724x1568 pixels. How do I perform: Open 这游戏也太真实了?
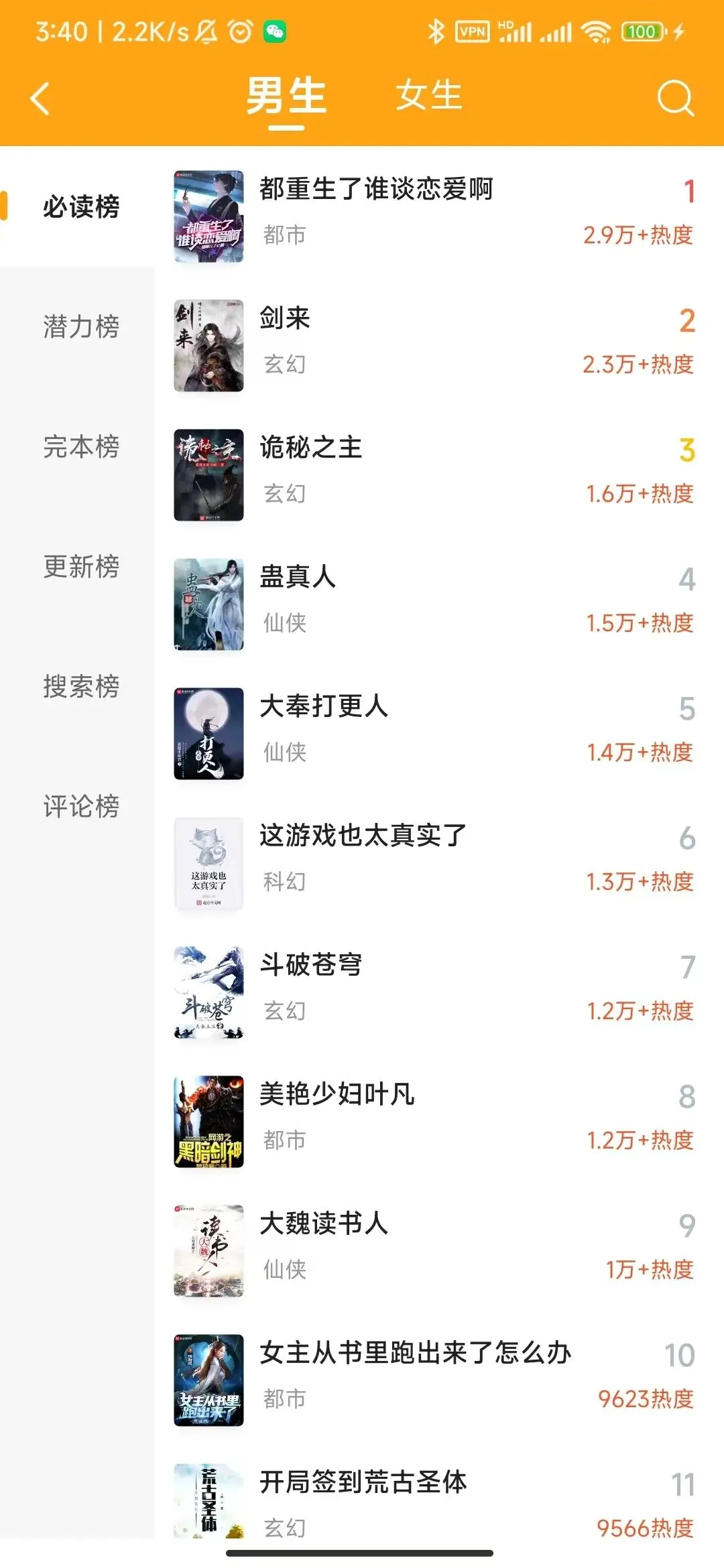(363, 836)
